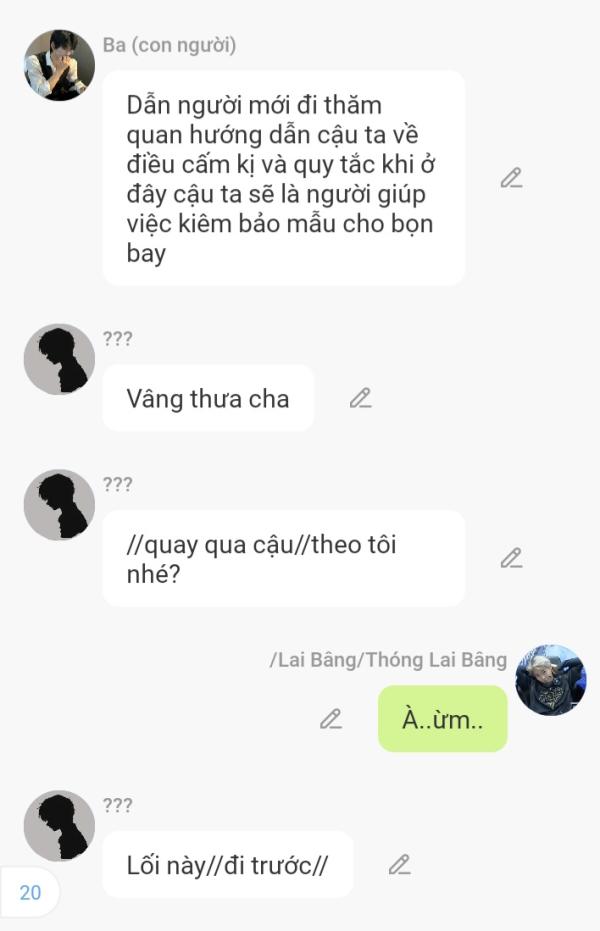Edit the "//quay qua cậu//theo tôi nhé?" message
600x931 pixels.
(511, 558)
